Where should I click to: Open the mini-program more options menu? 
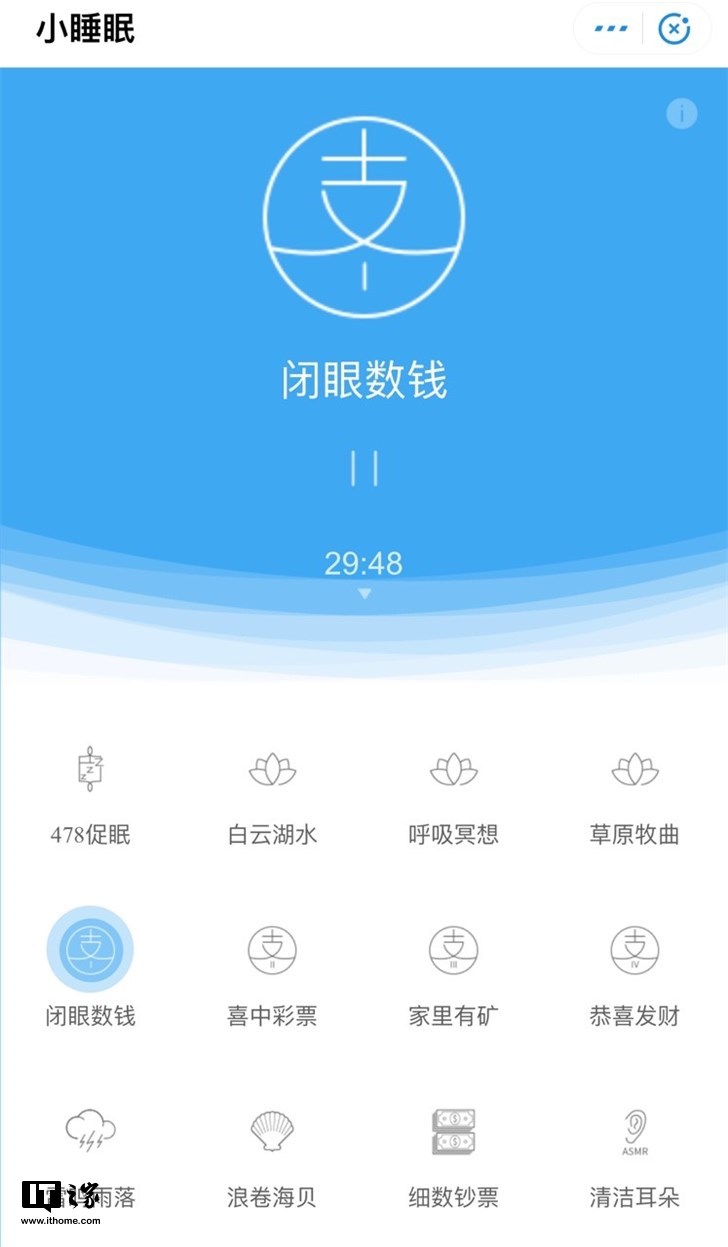pyautogui.click(x=611, y=29)
